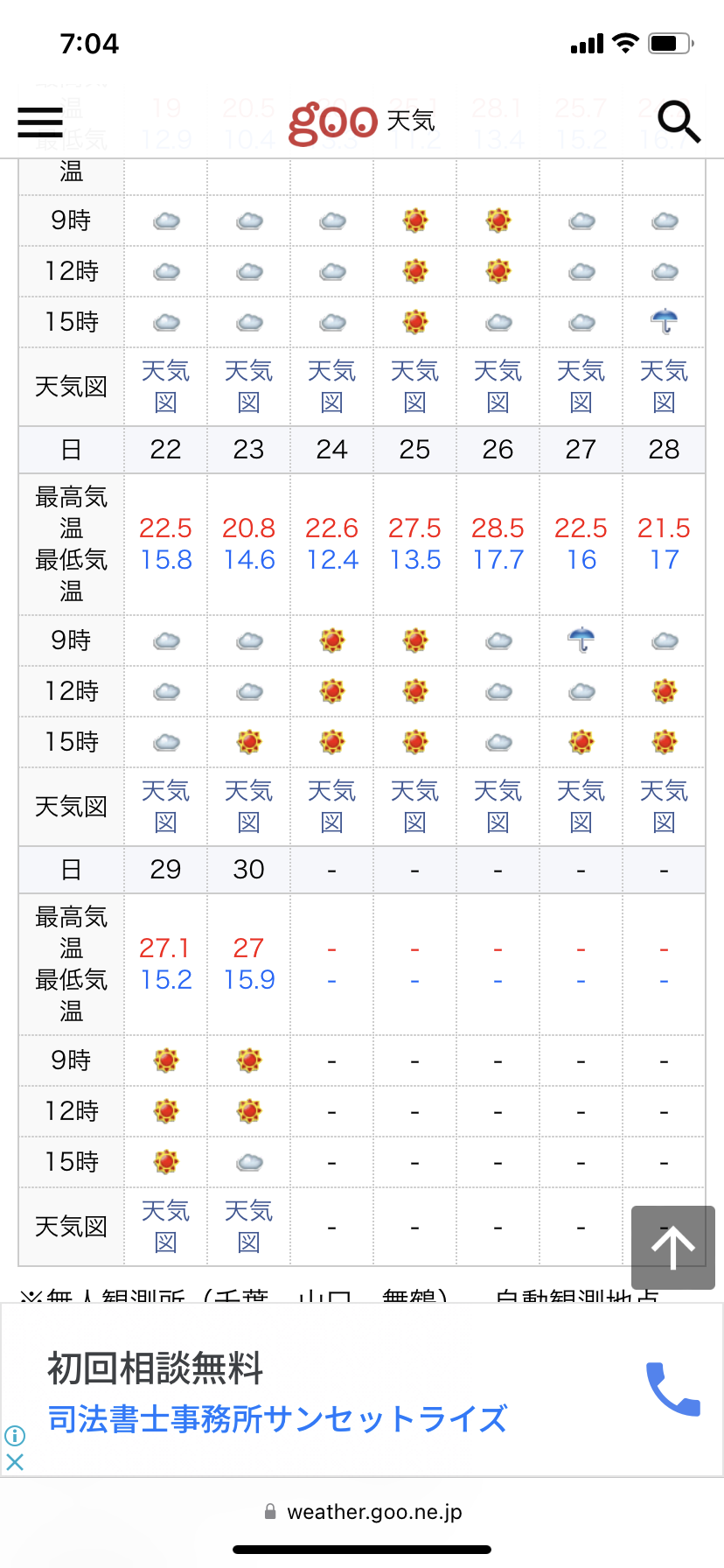
Task: Close the ad banner with the X
Action: pyautogui.click(x=15, y=1461)
